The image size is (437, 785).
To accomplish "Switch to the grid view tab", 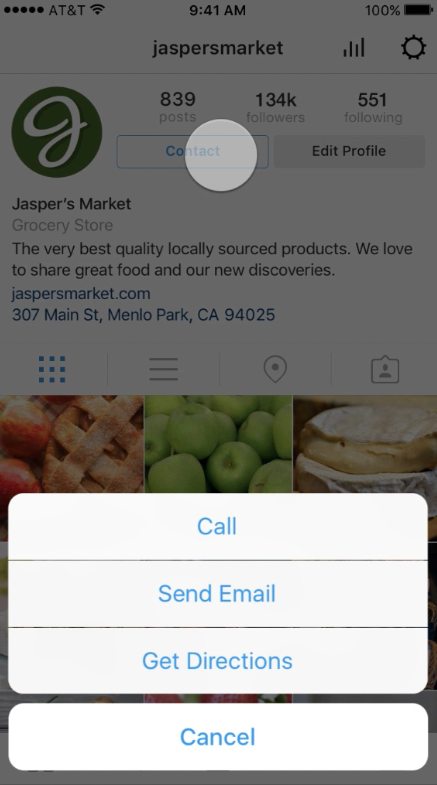I will click(x=52, y=369).
